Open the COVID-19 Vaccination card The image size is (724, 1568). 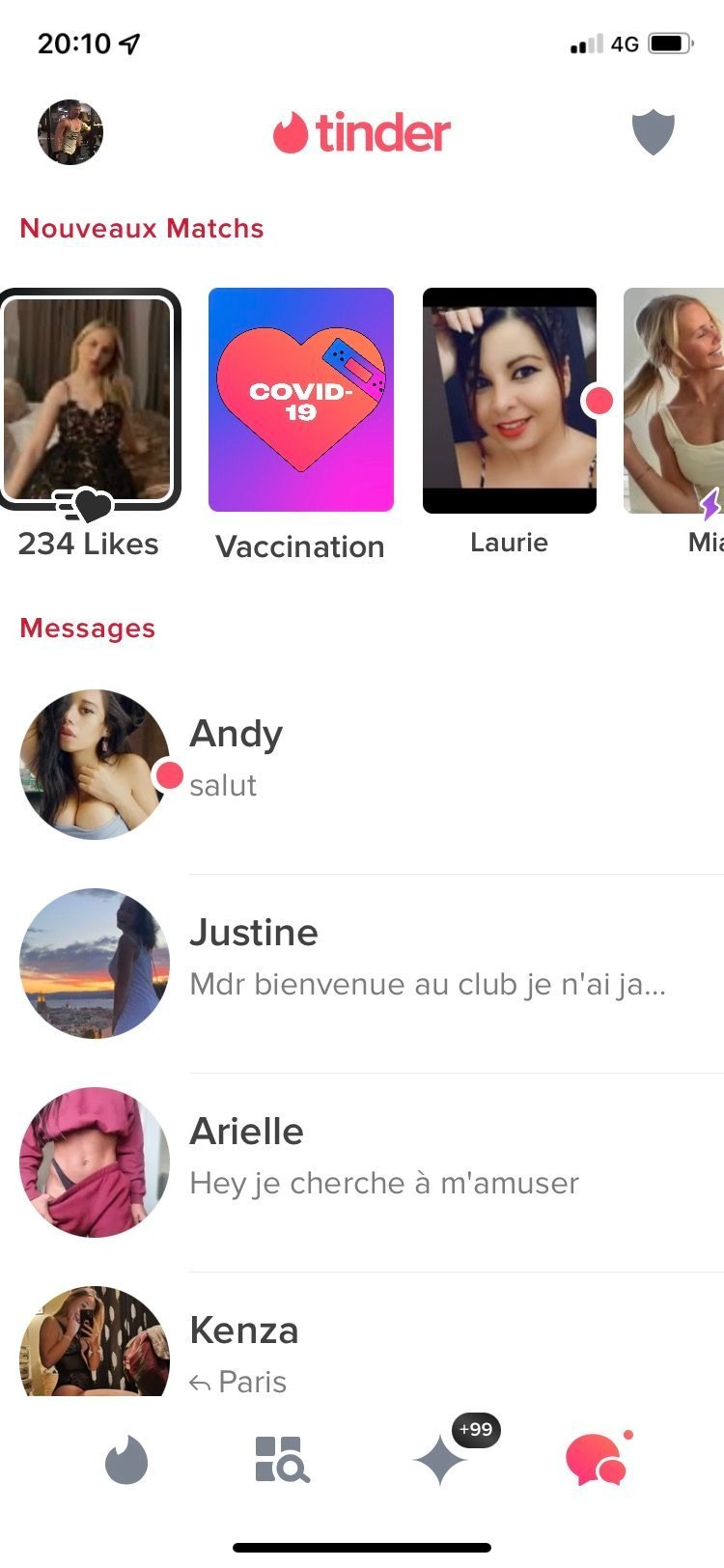pos(301,400)
